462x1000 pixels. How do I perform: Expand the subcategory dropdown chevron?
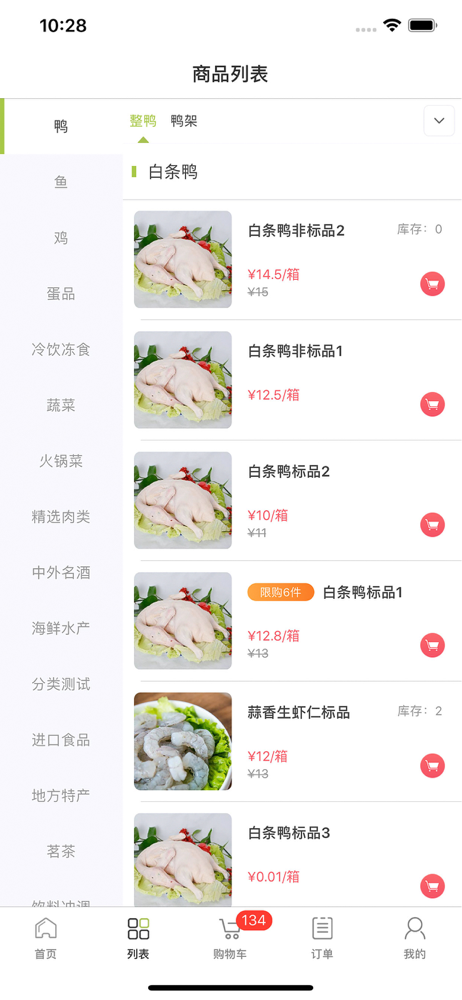[x=439, y=121]
